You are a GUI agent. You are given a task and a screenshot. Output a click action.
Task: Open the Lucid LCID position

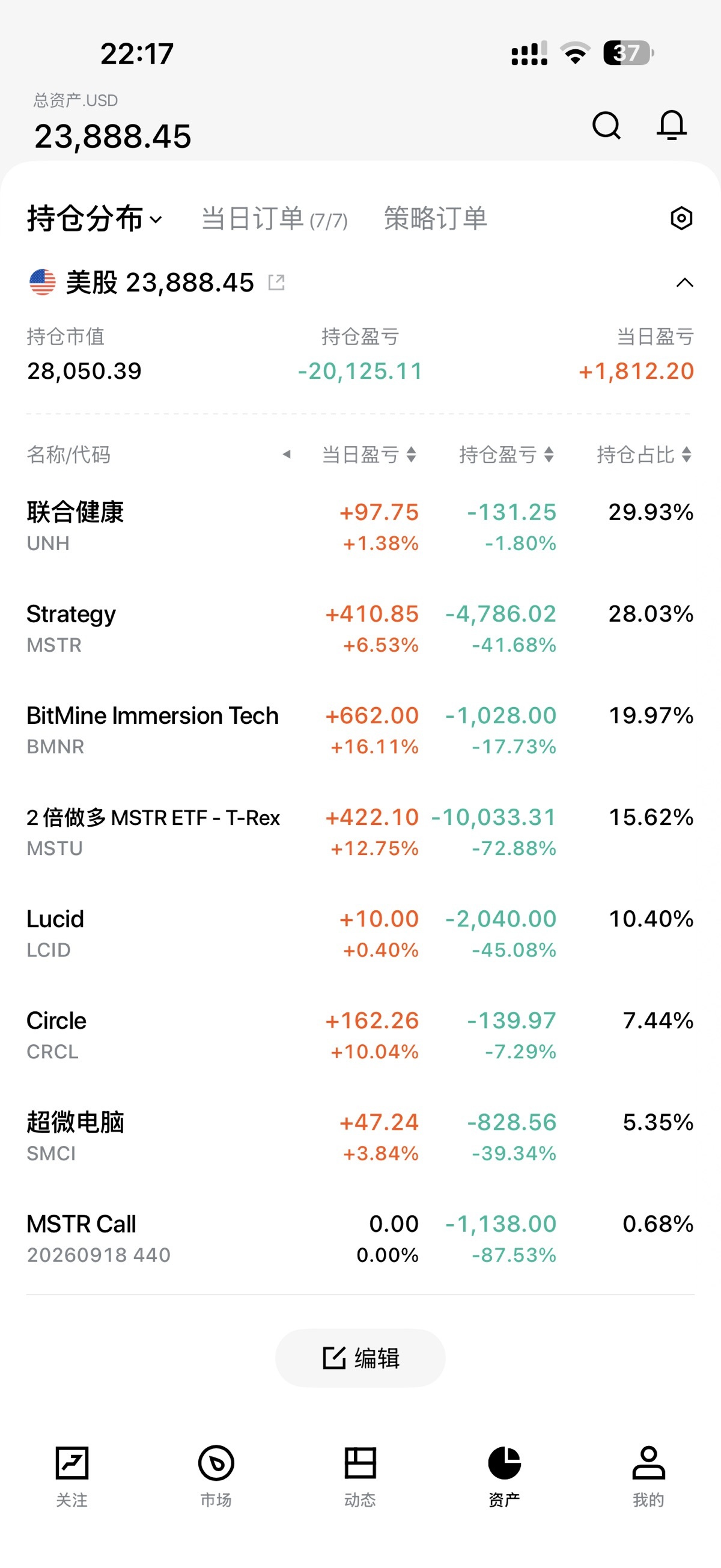pyautogui.click(x=55, y=933)
